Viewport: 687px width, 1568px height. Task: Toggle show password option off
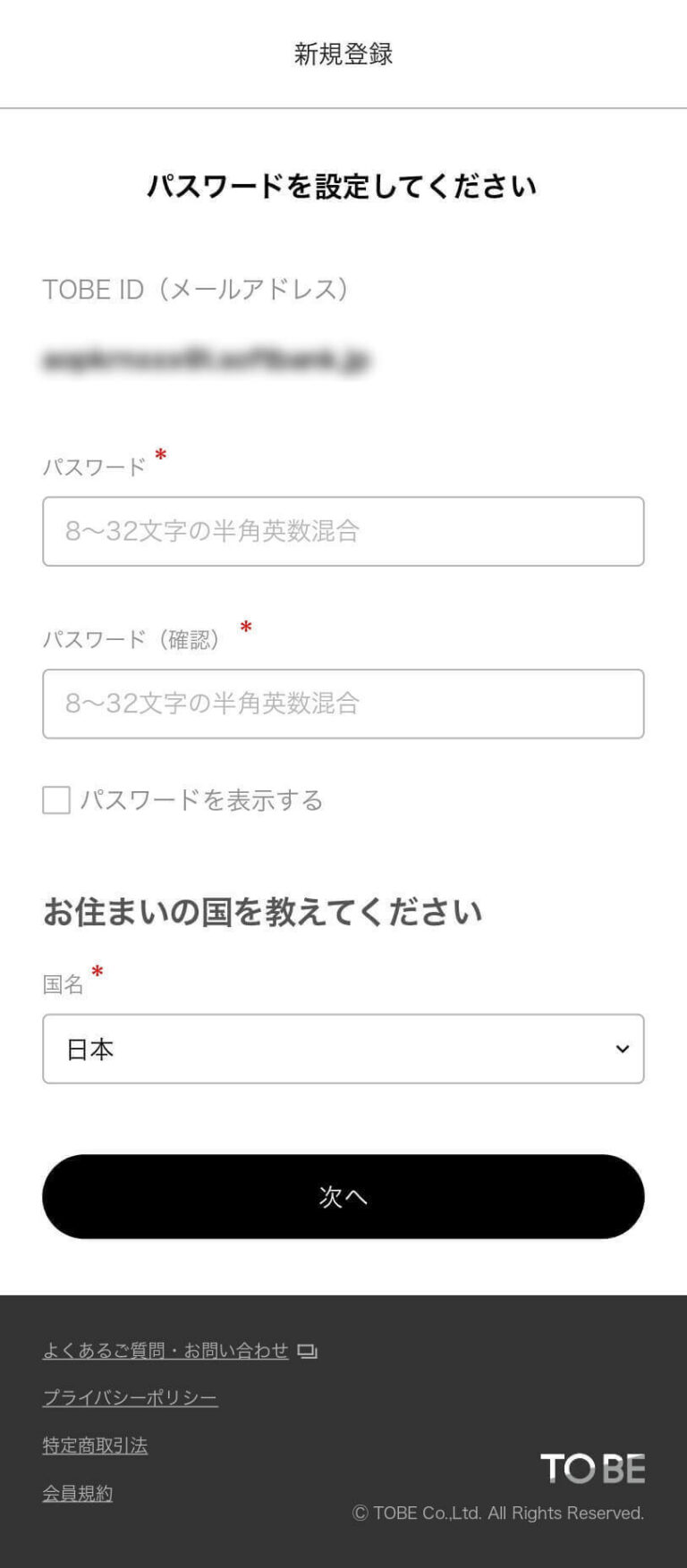[x=55, y=801]
